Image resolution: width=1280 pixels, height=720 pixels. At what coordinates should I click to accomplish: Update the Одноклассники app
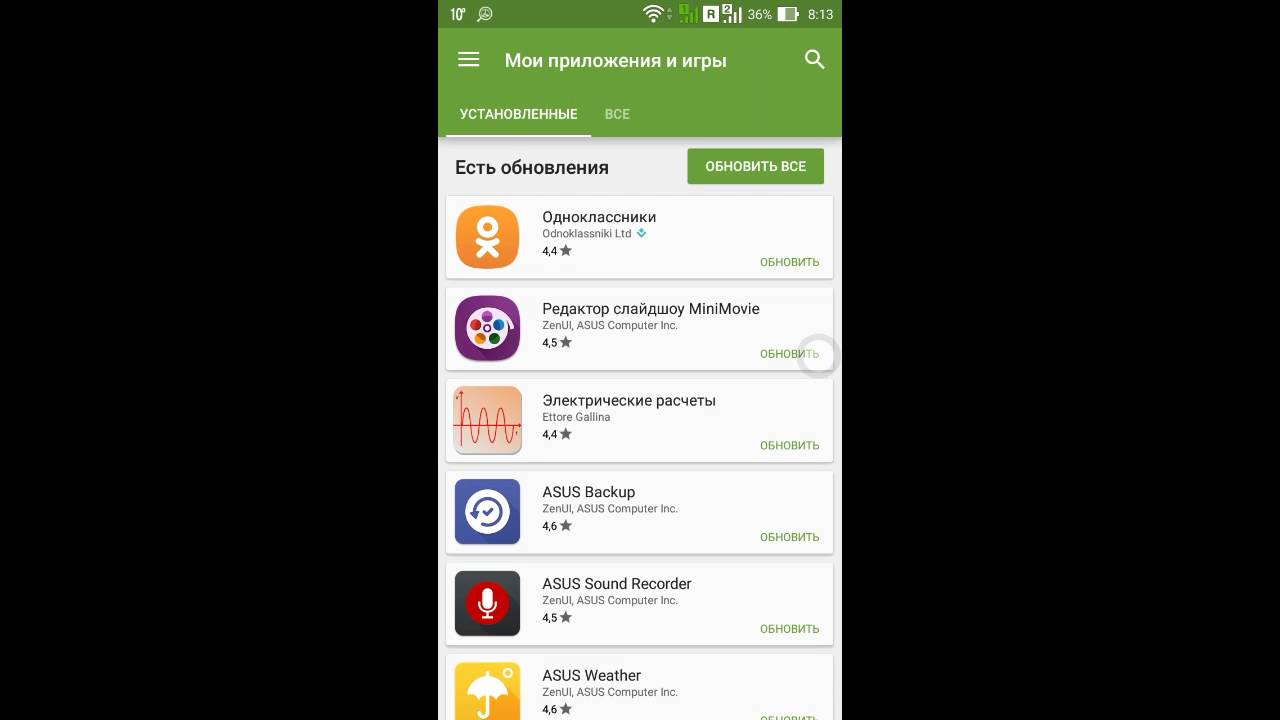pyautogui.click(x=789, y=262)
